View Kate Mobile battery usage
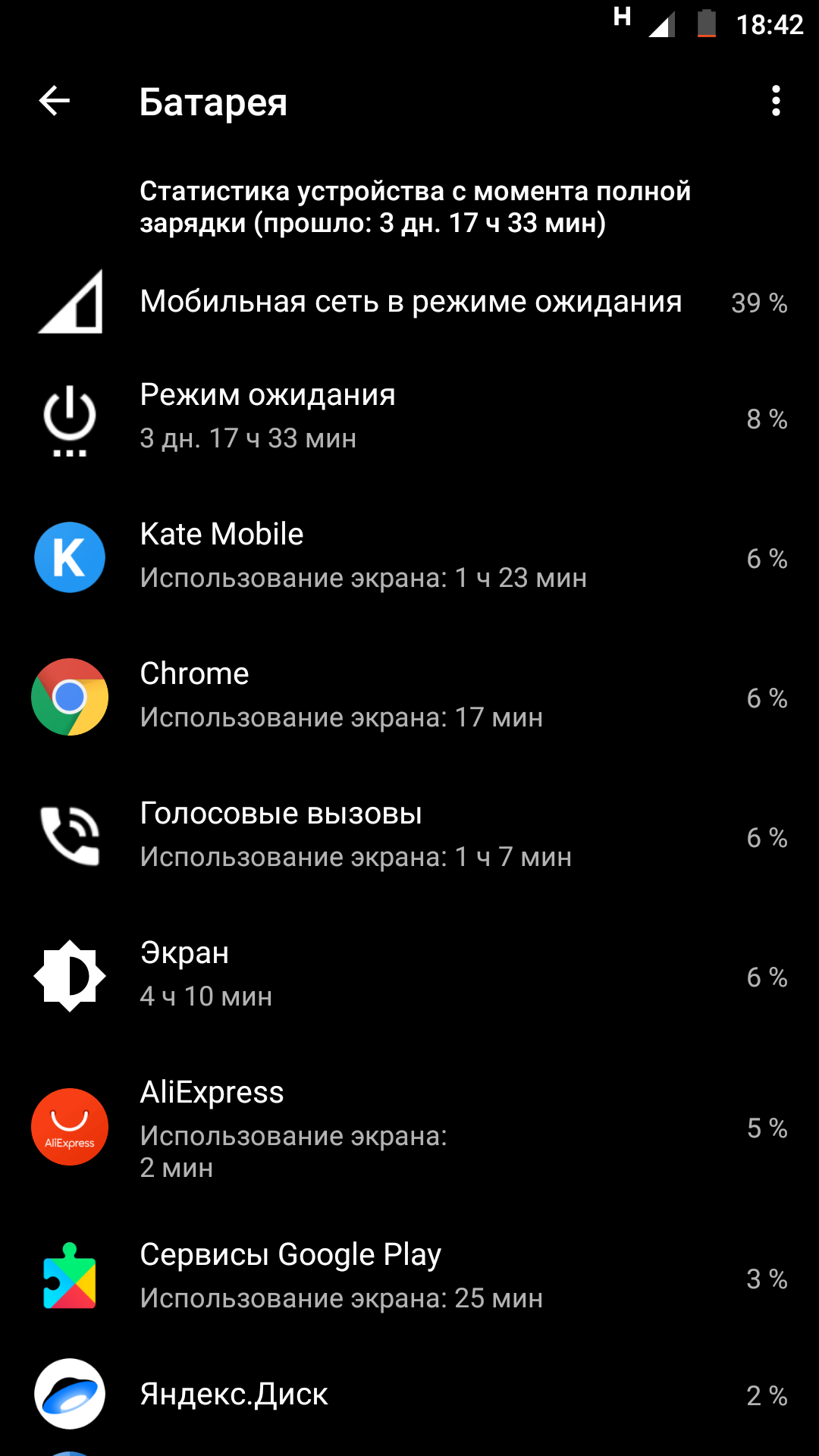The width and height of the screenshot is (819, 1456). pyautogui.click(x=409, y=557)
